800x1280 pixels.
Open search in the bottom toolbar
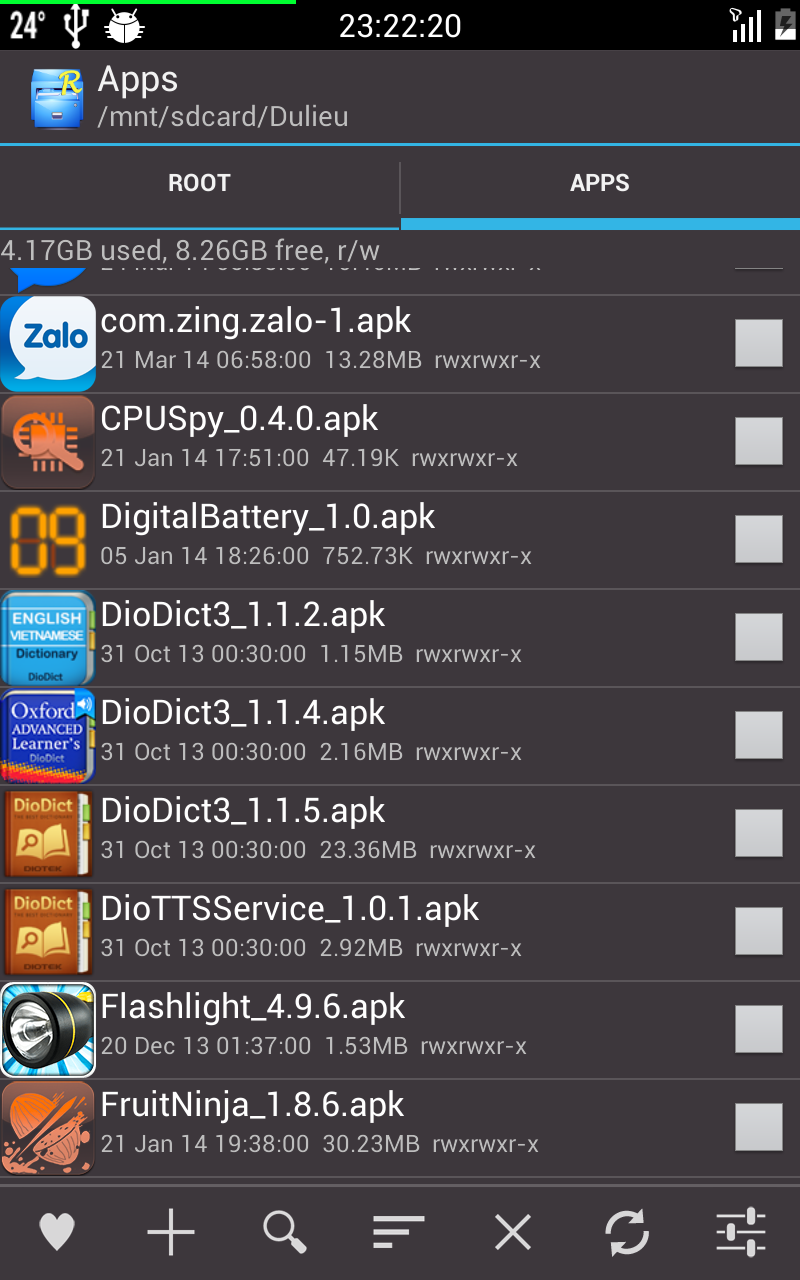pyautogui.click(x=285, y=1232)
